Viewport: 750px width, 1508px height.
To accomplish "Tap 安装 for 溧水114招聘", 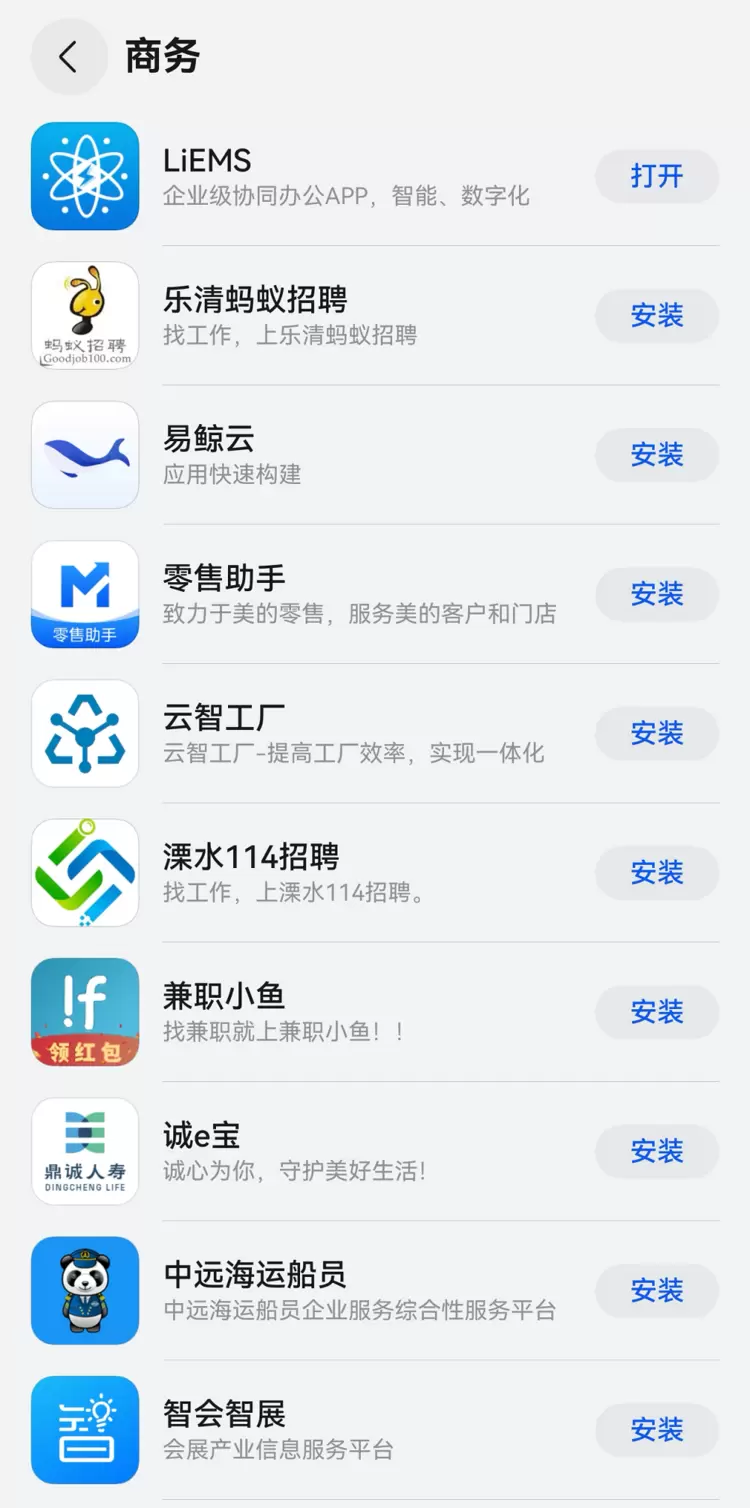I will click(x=656, y=872).
